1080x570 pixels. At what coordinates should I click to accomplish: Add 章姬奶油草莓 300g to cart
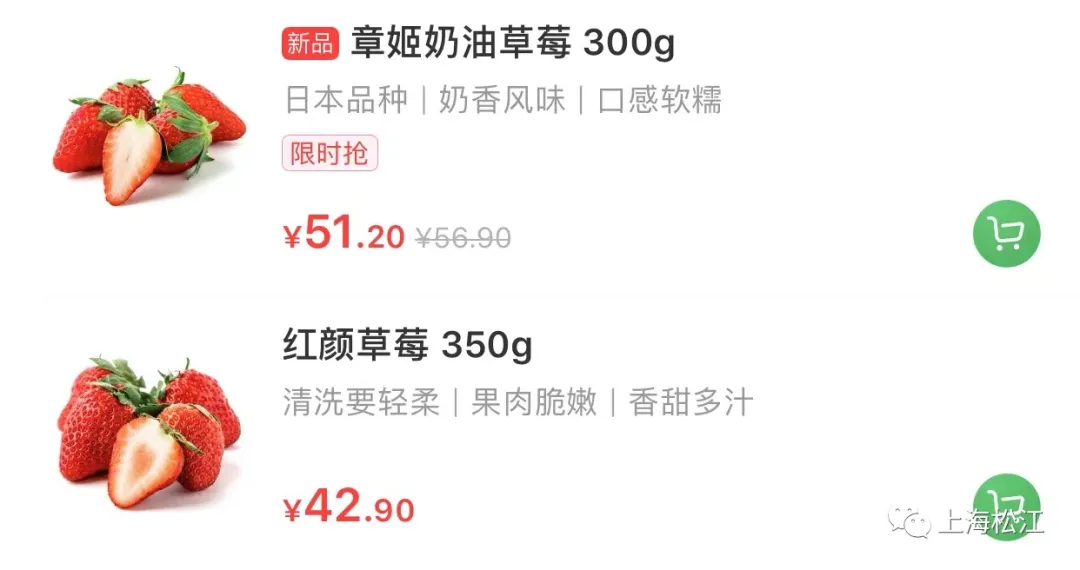[1006, 234]
